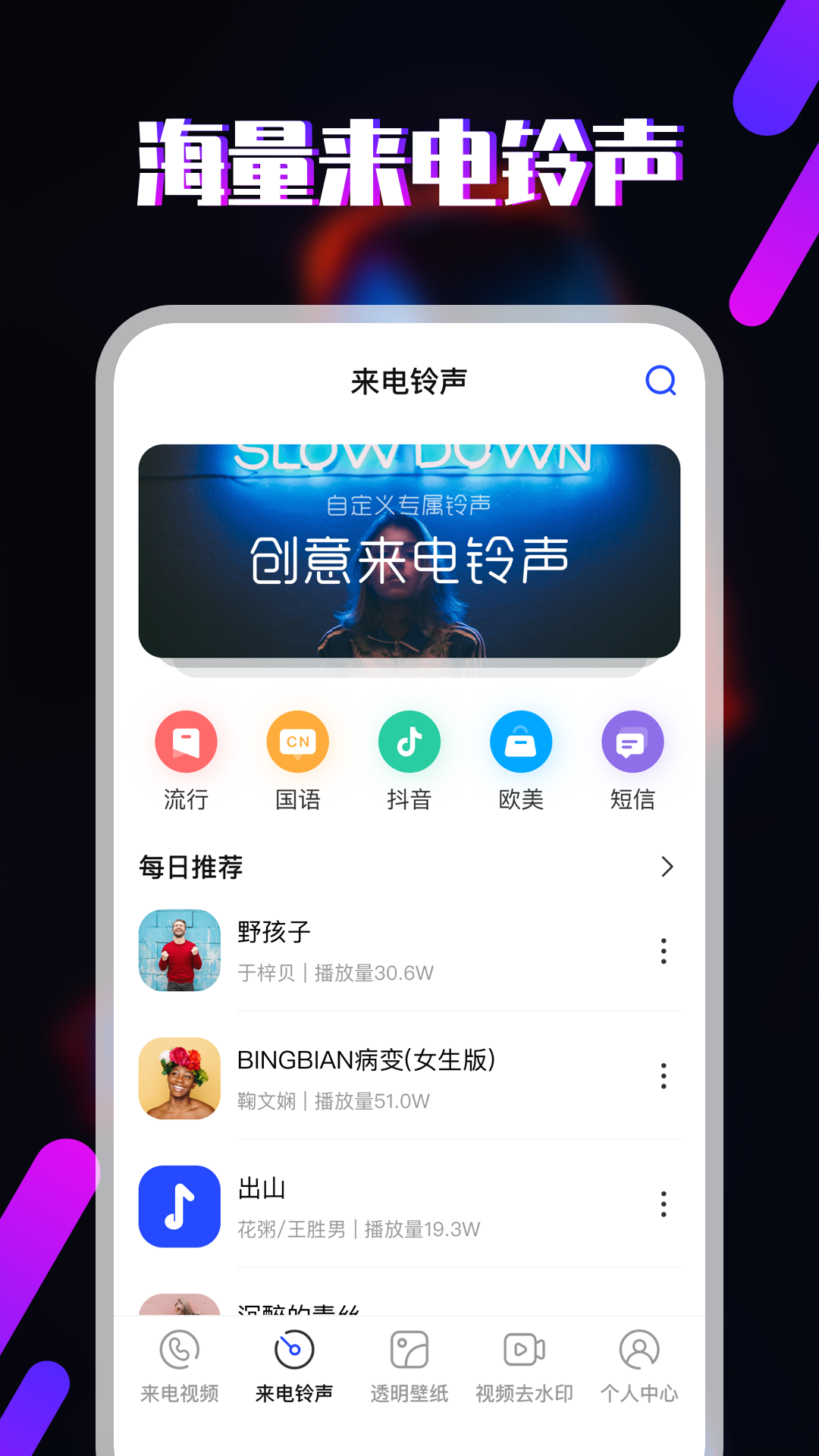Open the 视频去水印 tool
The height and width of the screenshot is (1456, 819).
524,1365
